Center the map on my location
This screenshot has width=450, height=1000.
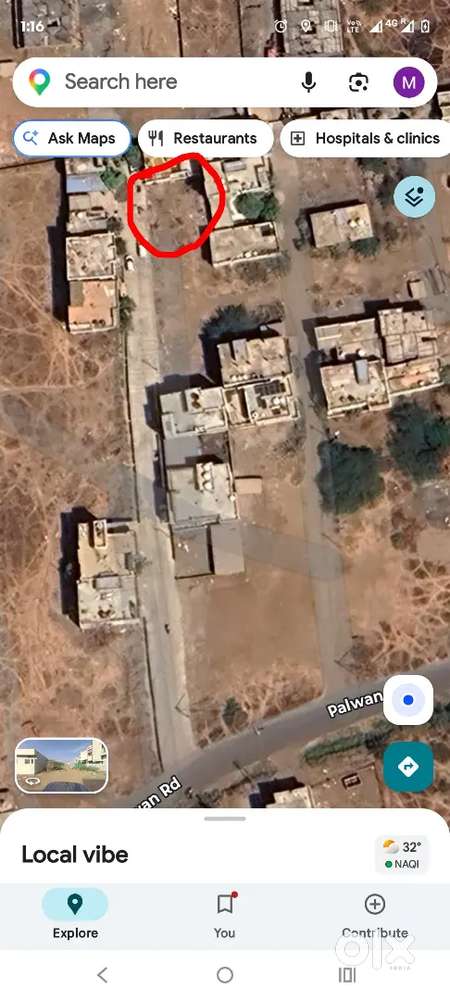point(409,700)
